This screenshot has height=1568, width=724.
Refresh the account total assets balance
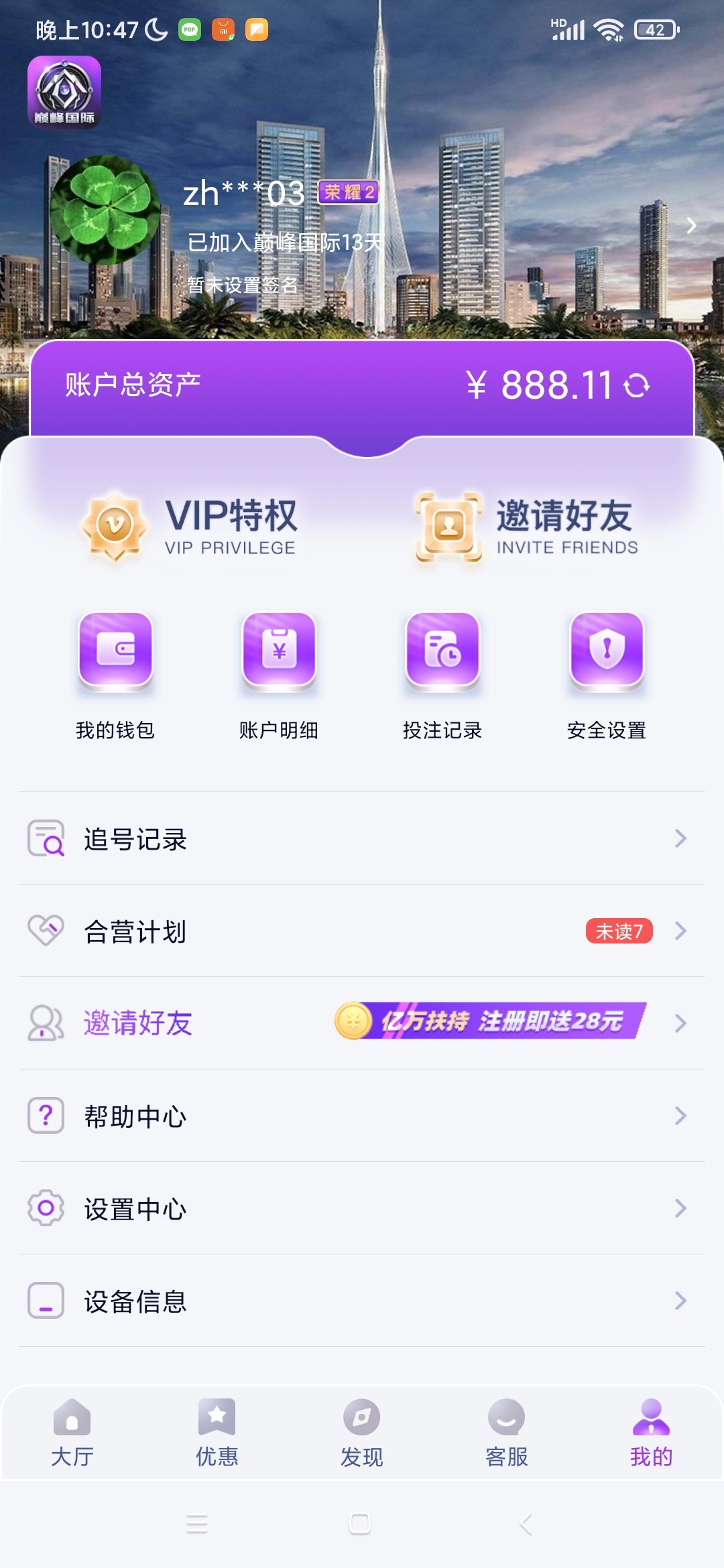pos(636,385)
